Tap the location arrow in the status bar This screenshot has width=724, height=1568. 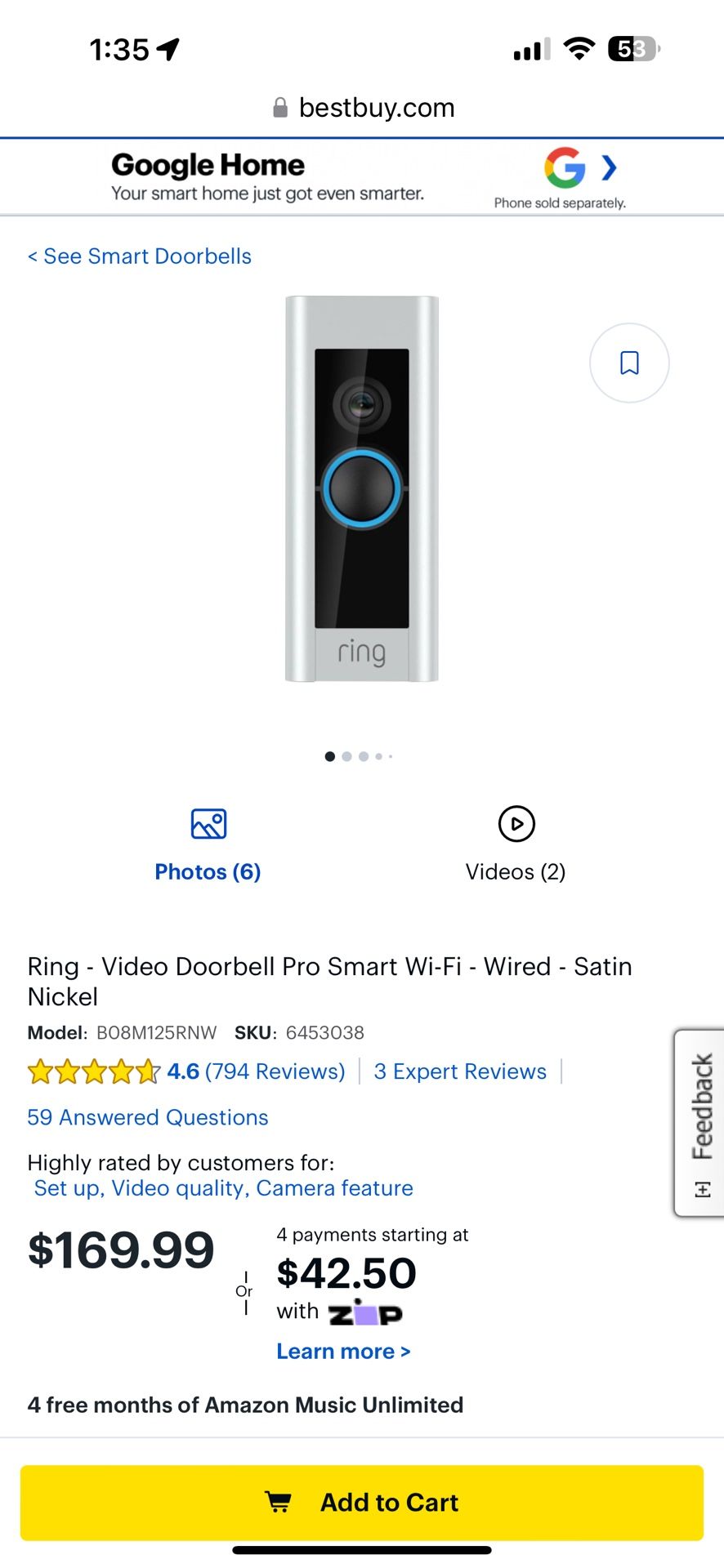(169, 49)
